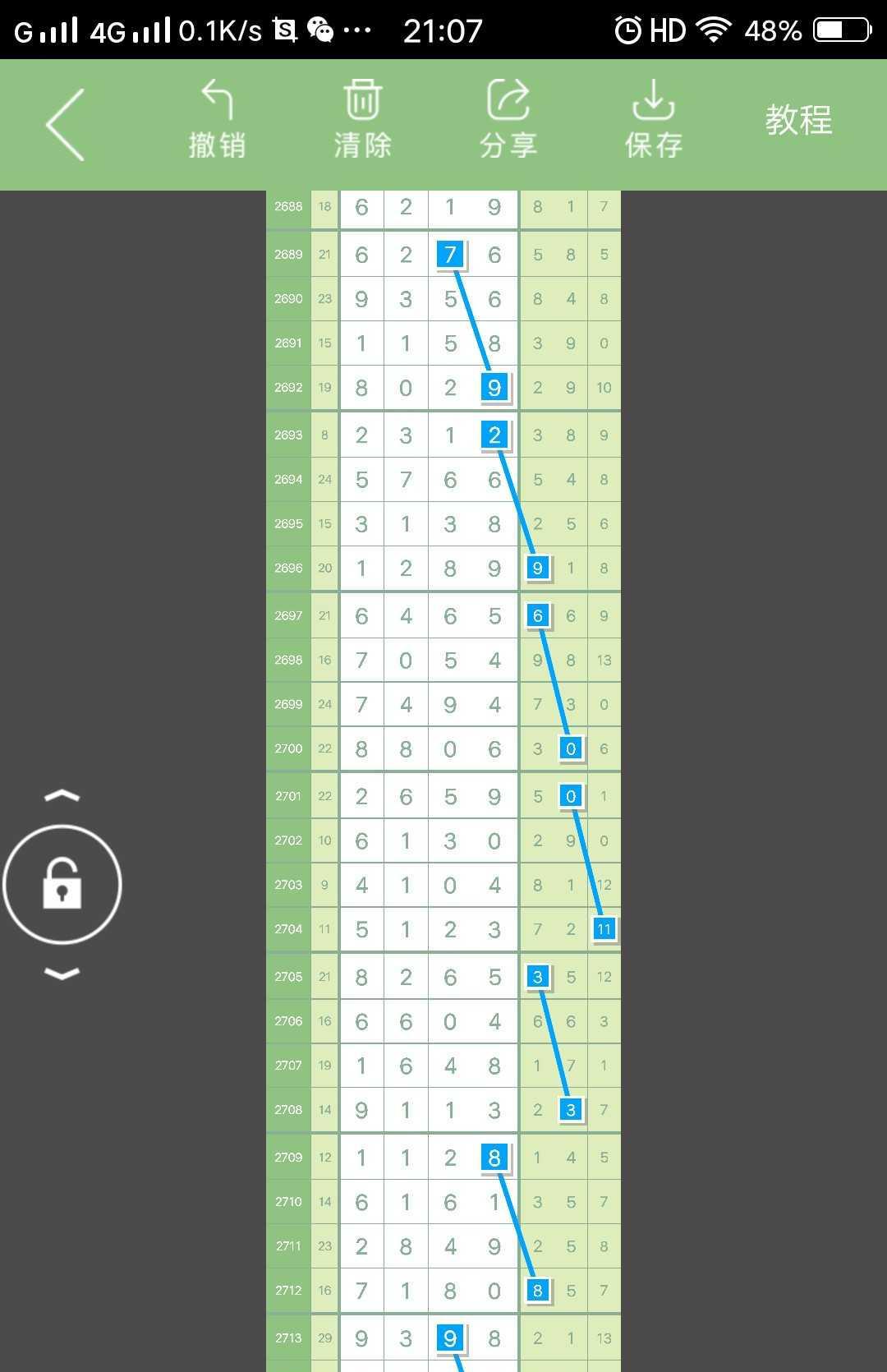The image size is (887, 1372).
Task: Tap the down chevron below the lock
Action: pyautogui.click(x=62, y=974)
